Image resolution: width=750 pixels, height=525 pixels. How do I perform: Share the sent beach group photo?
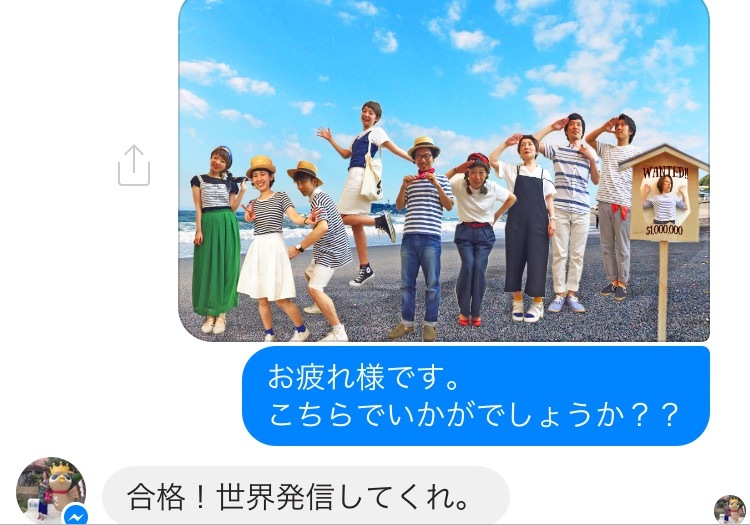coord(133,166)
